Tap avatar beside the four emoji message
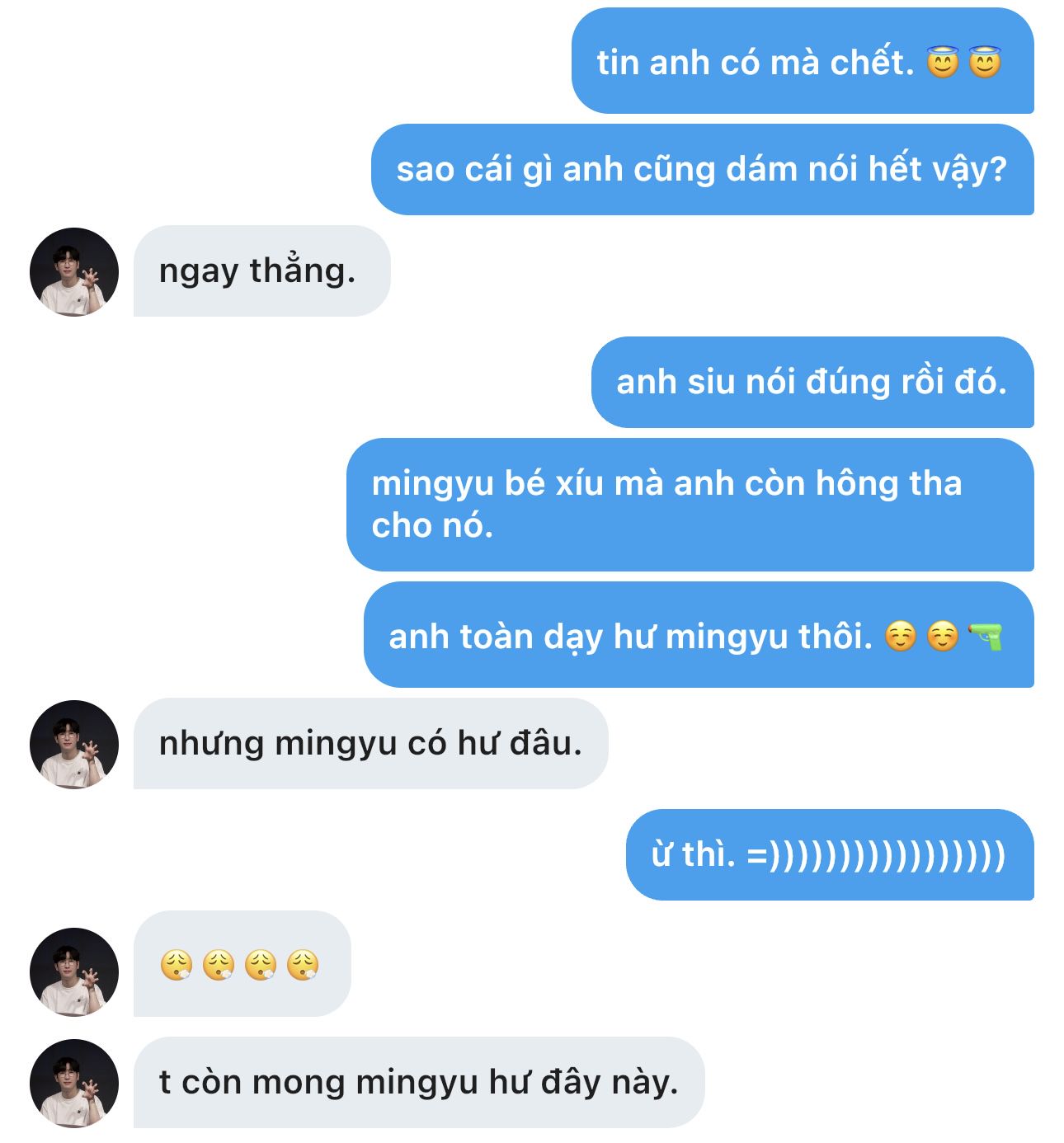 (74, 971)
